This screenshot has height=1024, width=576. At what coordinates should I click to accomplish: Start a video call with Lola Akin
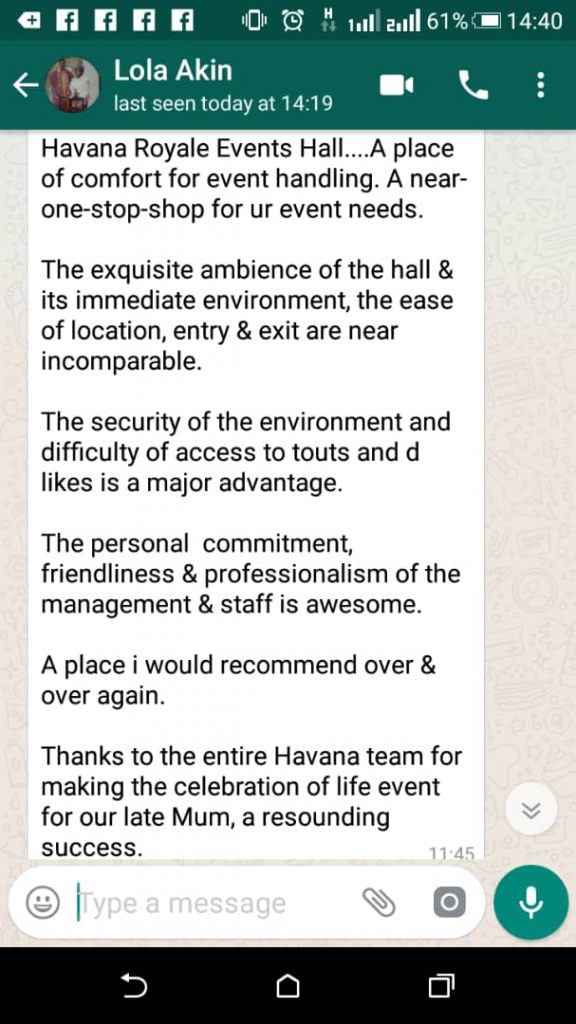click(x=396, y=86)
